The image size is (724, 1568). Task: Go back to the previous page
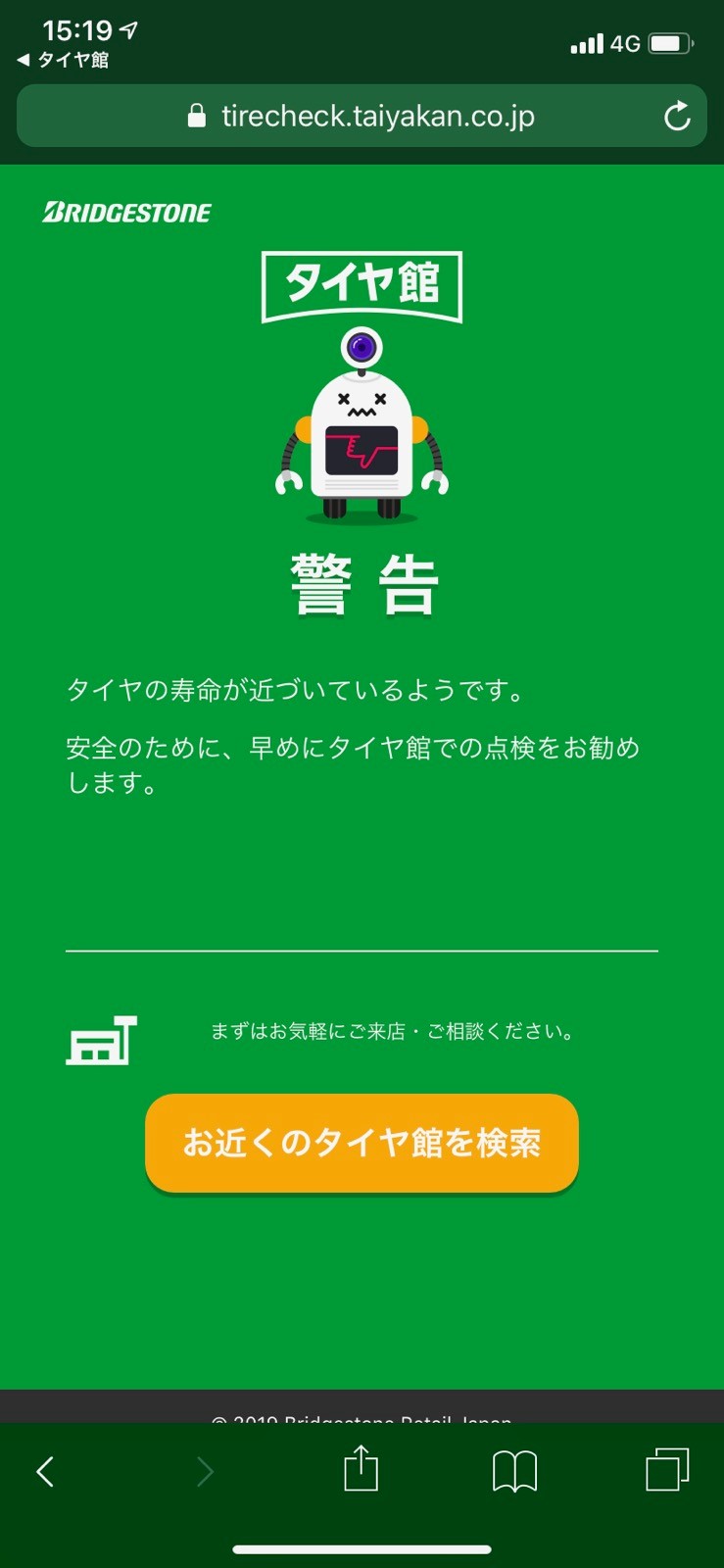tap(45, 1471)
